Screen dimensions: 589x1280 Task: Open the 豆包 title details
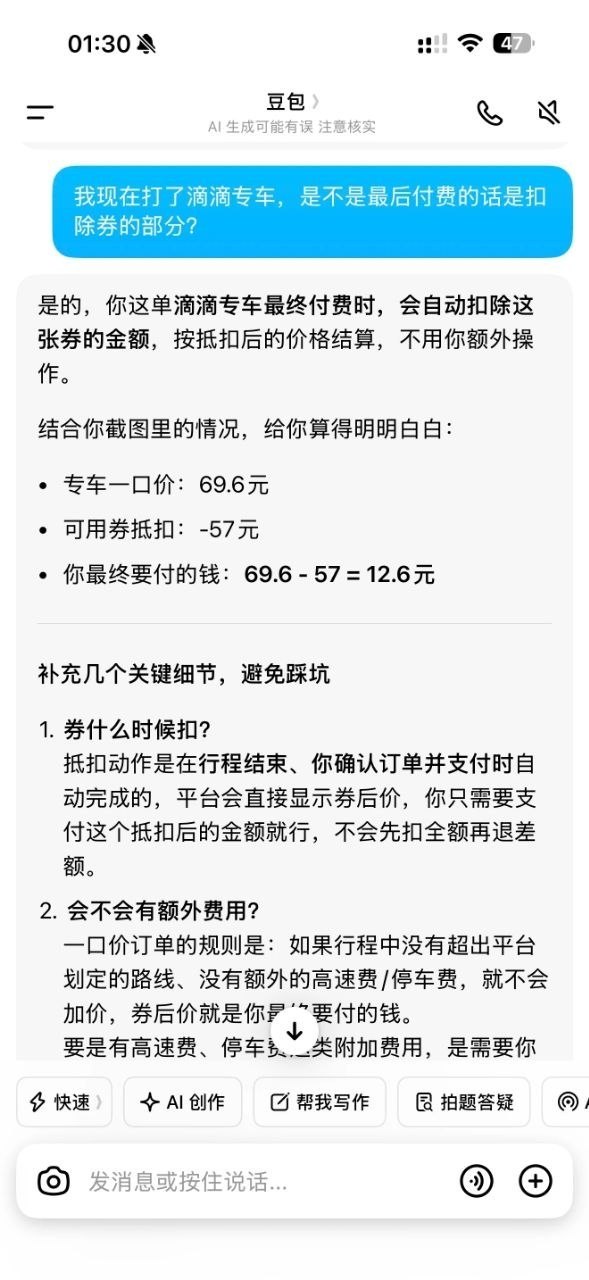[293, 101]
